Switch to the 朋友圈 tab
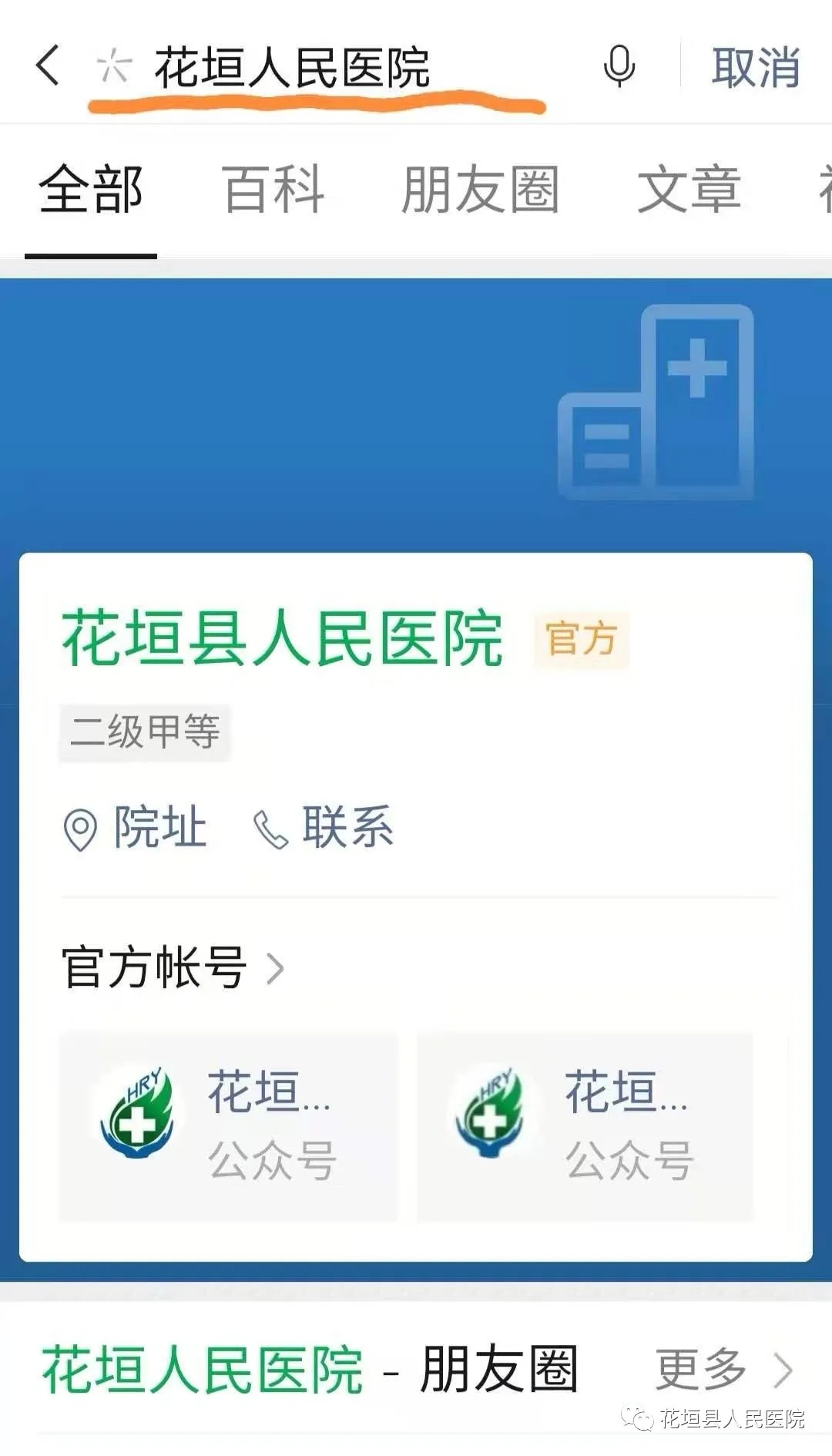 pos(480,190)
